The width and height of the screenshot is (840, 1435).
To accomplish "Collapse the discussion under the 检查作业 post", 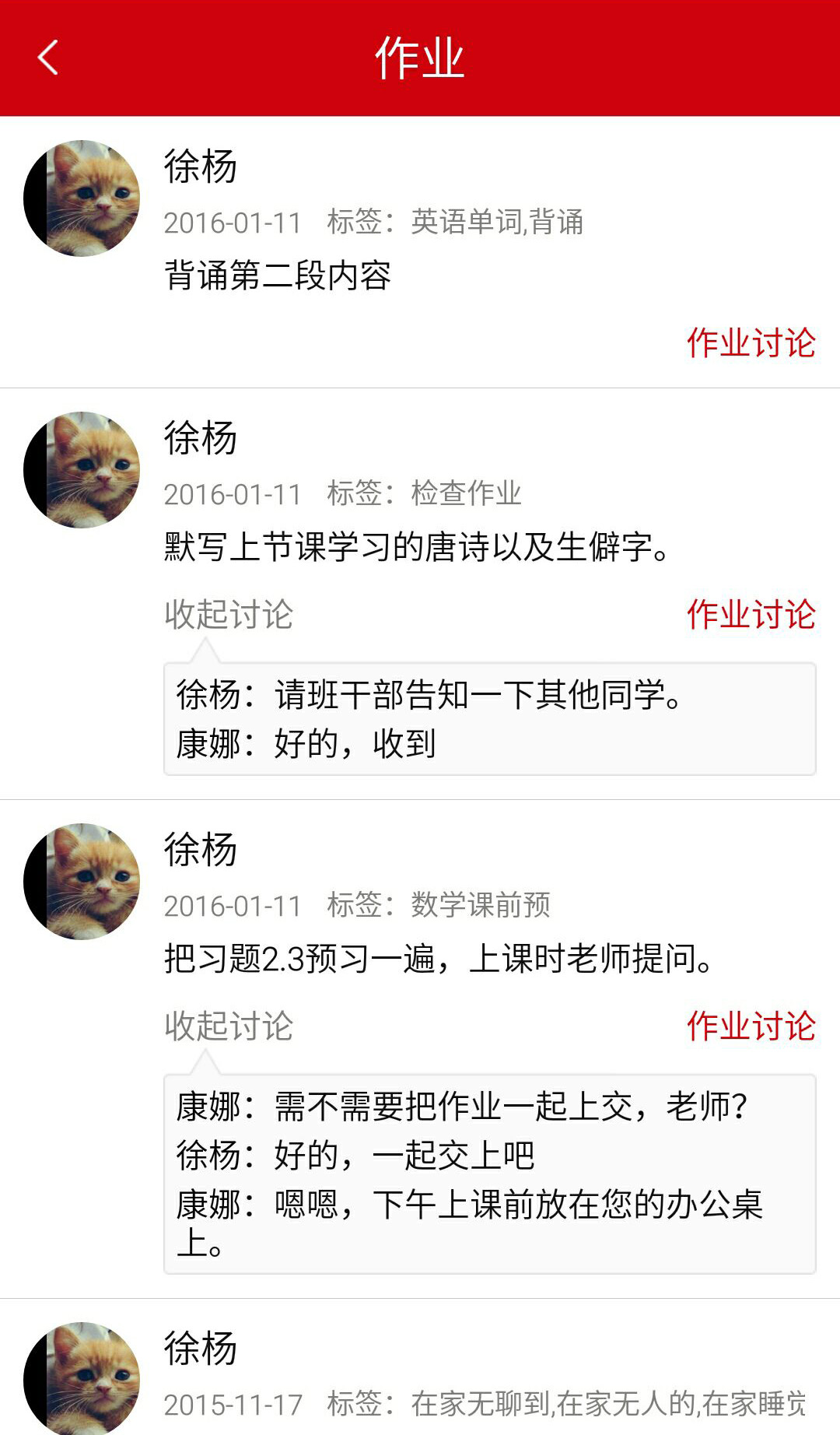I will [228, 612].
